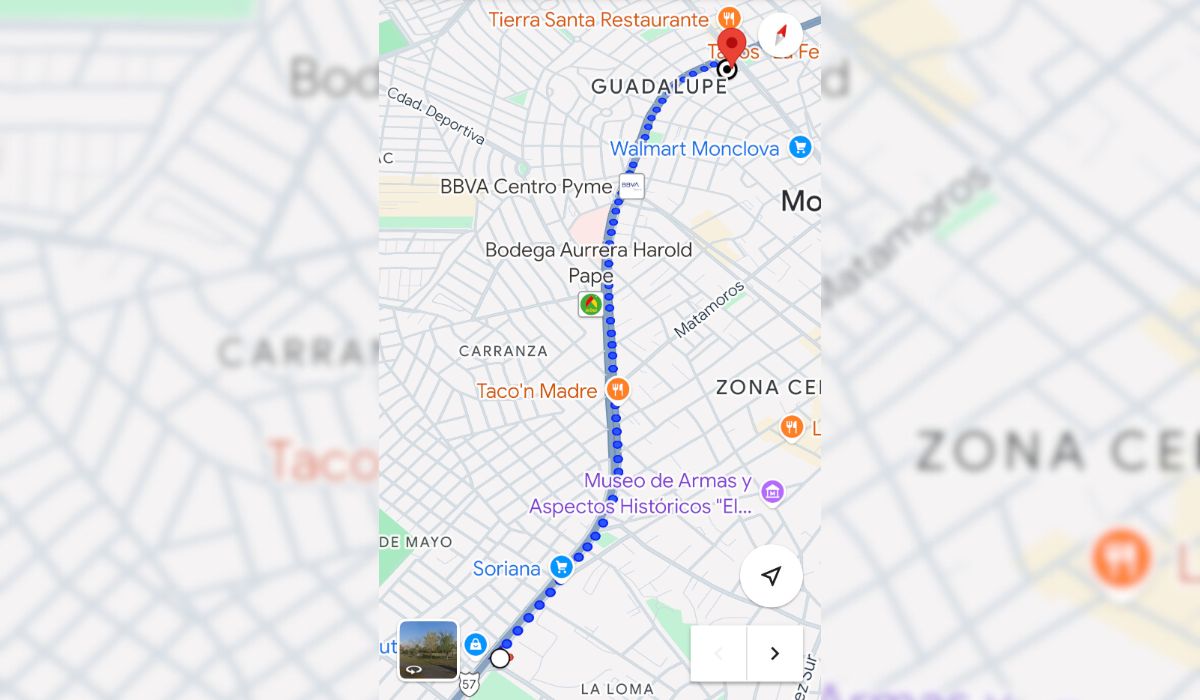
Task: Center the map on my location
Action: pos(771,576)
